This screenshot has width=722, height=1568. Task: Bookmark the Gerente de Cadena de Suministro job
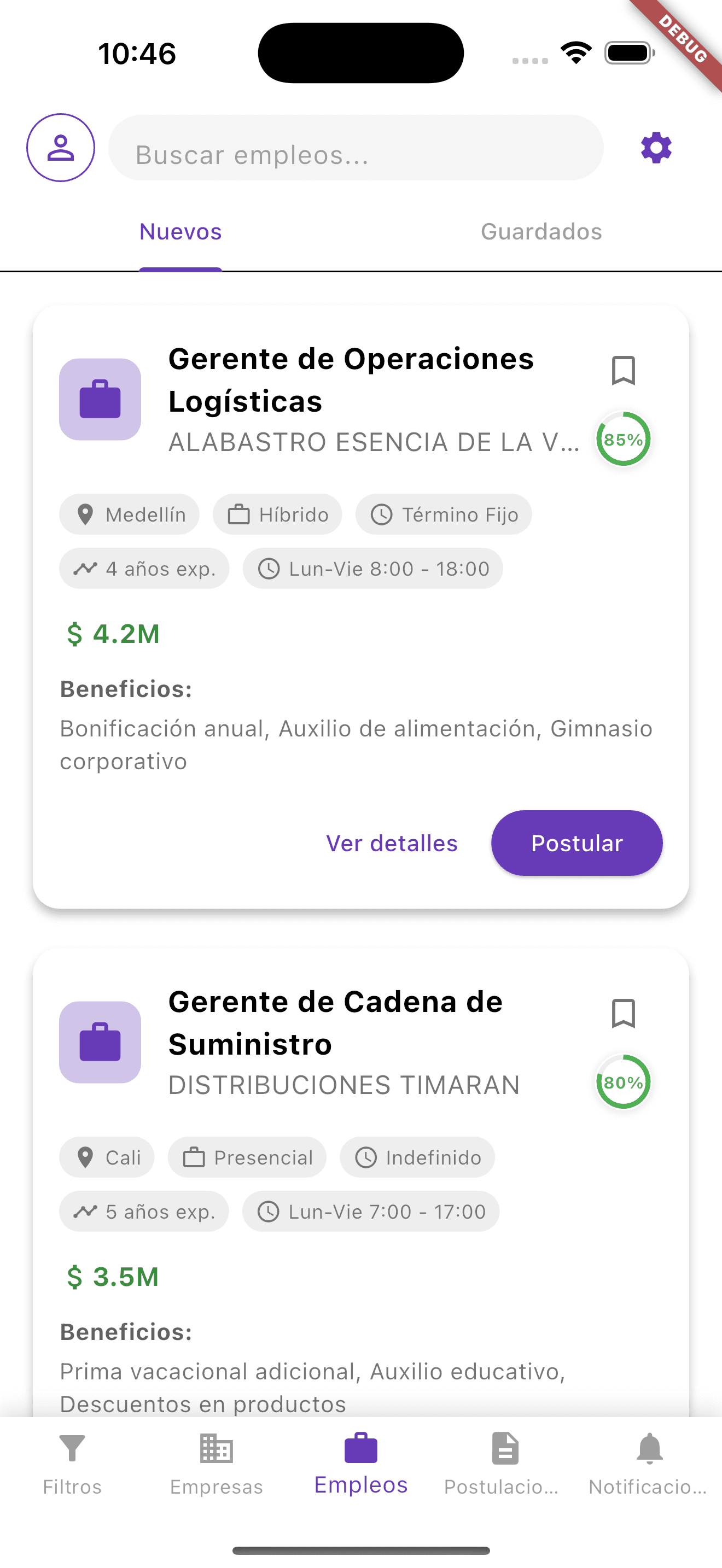(624, 1015)
